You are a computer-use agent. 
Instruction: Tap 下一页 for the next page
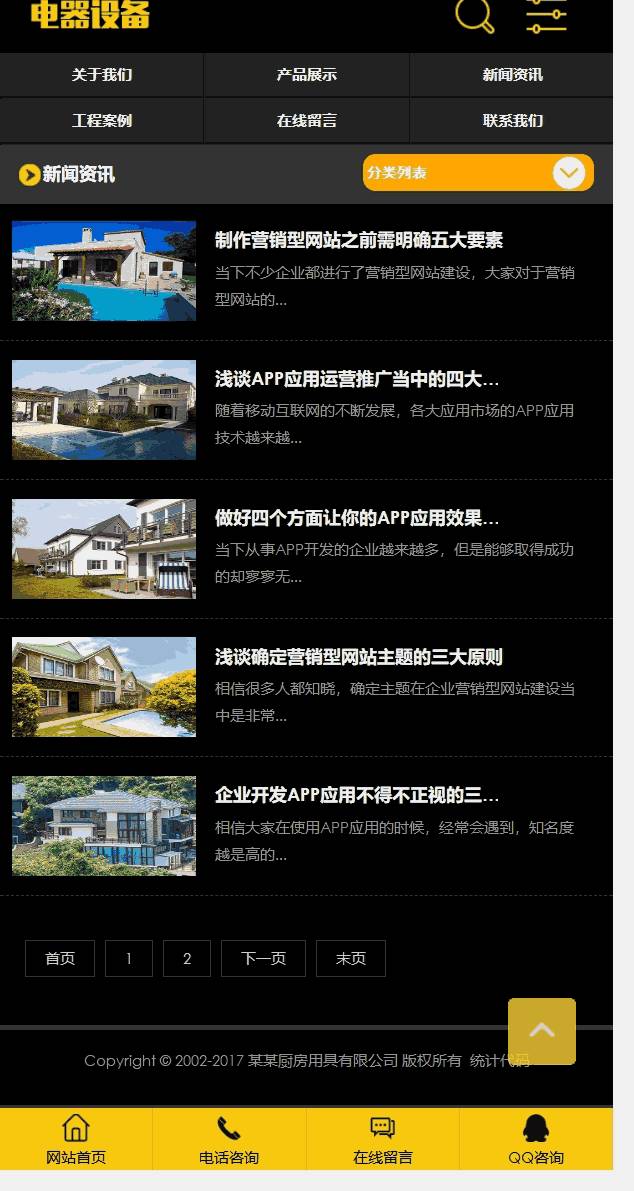tap(263, 959)
